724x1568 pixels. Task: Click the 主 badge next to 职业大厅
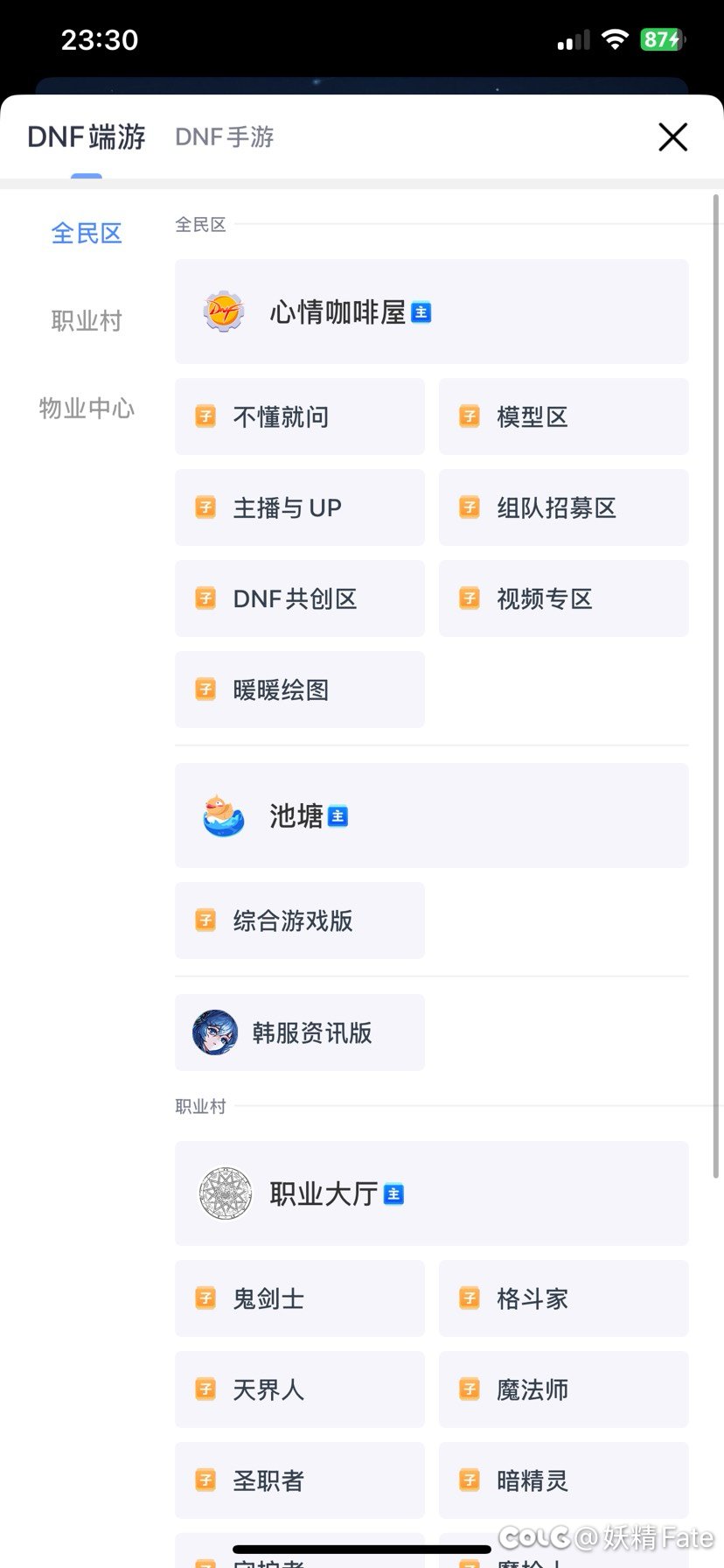click(x=392, y=1193)
